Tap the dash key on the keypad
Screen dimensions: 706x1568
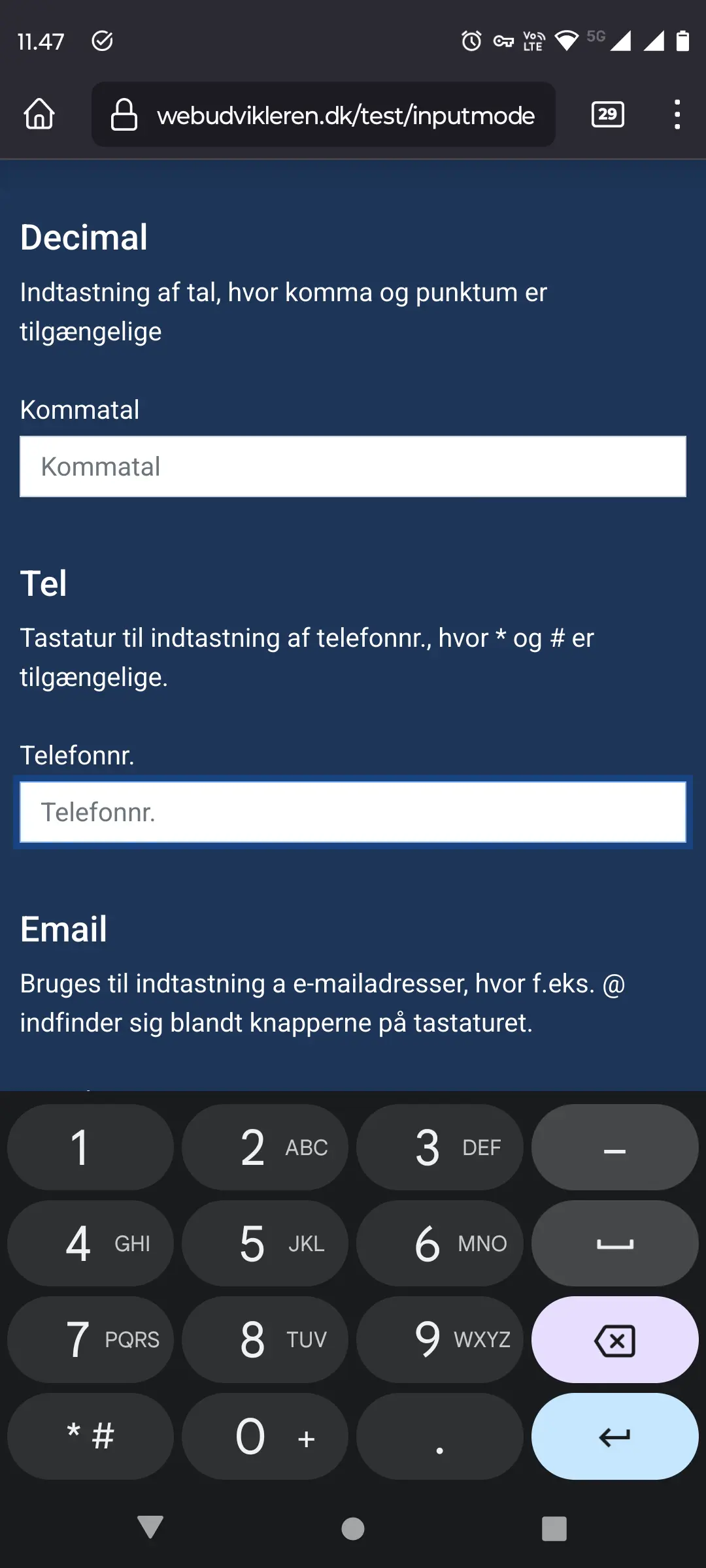[614, 1147]
